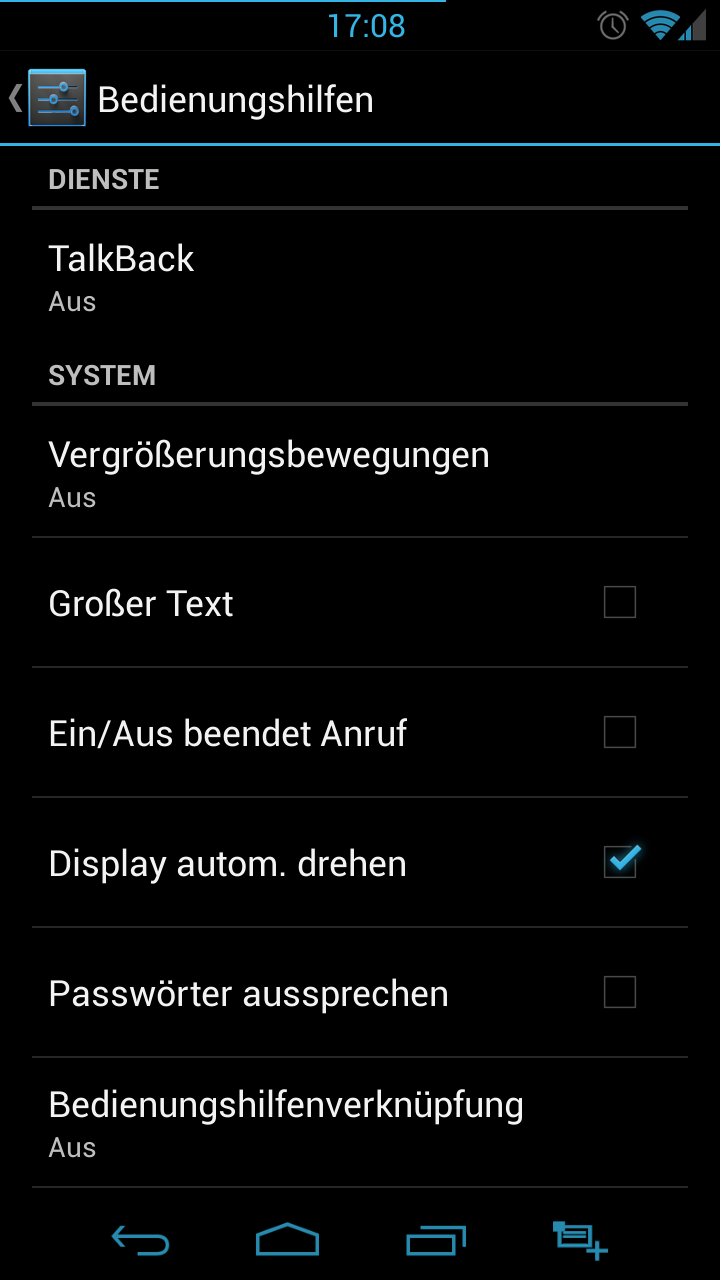The image size is (720, 1280).
Task: Open Vergrößerungsbewegungen settings
Action: tap(360, 472)
